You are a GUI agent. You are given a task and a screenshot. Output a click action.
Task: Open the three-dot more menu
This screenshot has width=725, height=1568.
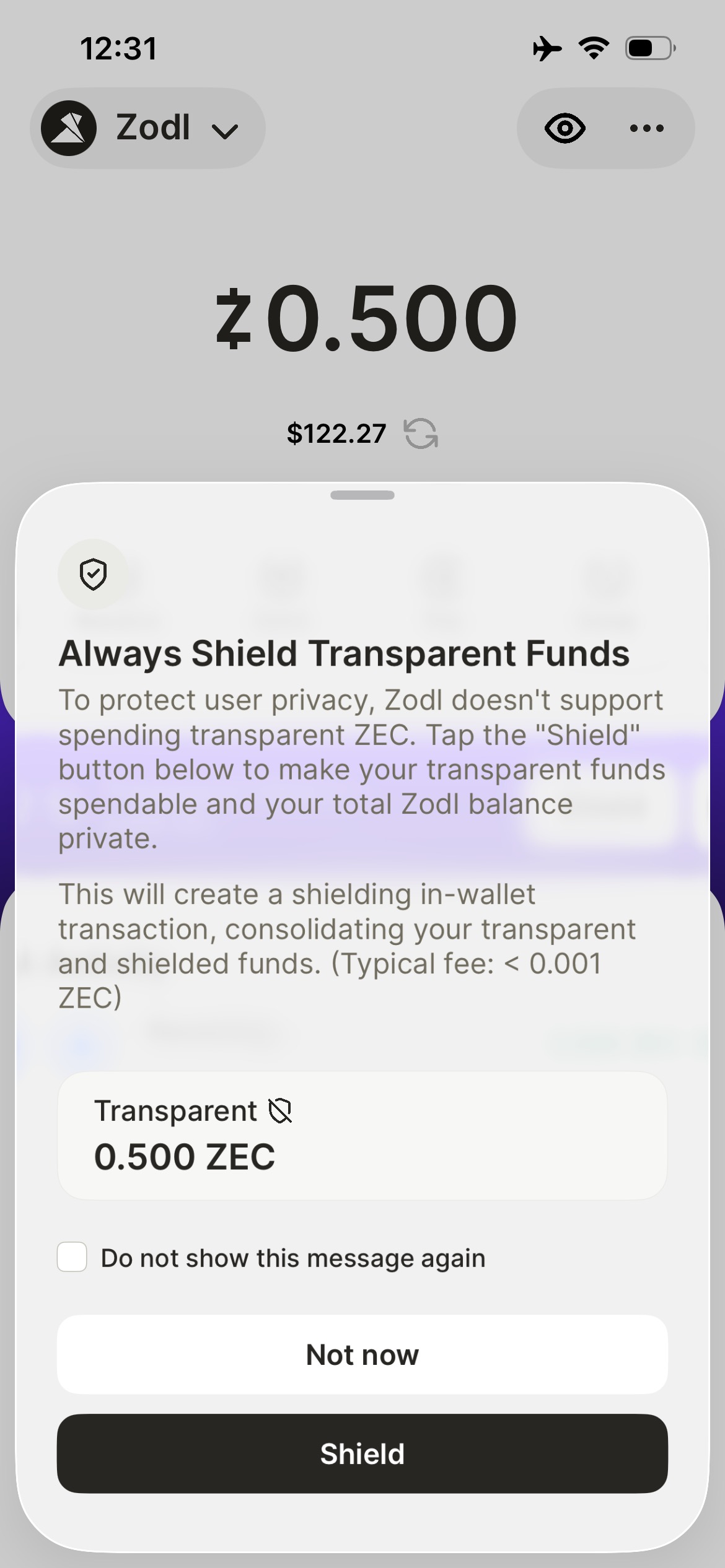[x=646, y=128]
